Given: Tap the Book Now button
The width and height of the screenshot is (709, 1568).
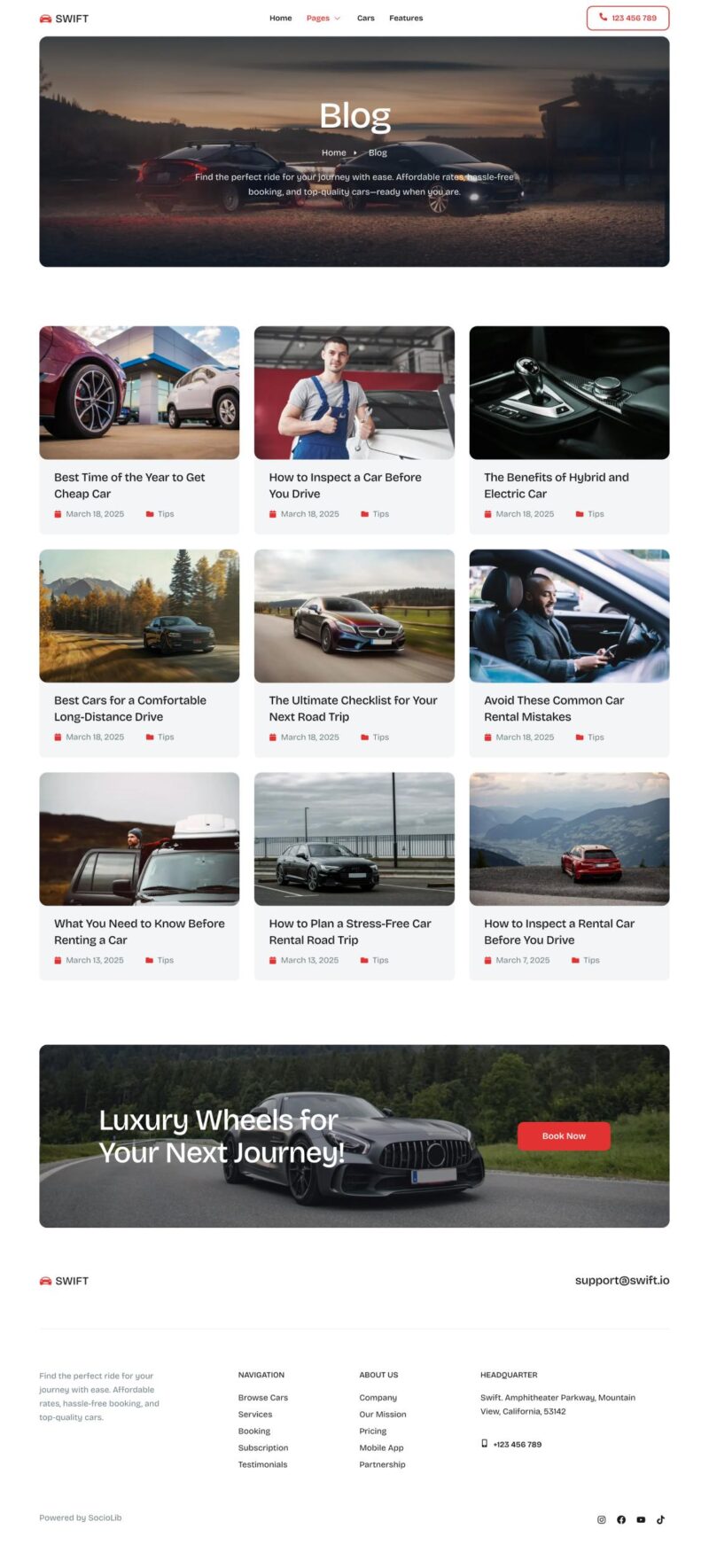Looking at the screenshot, I should [x=564, y=1135].
